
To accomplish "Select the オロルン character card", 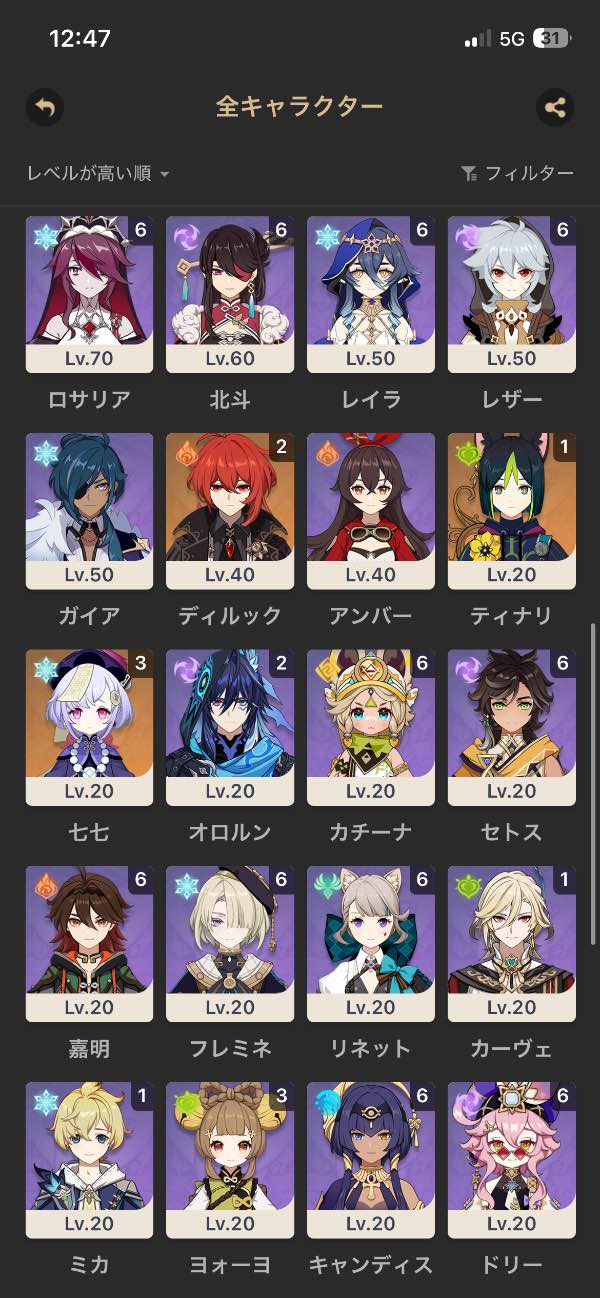I will 230,727.
